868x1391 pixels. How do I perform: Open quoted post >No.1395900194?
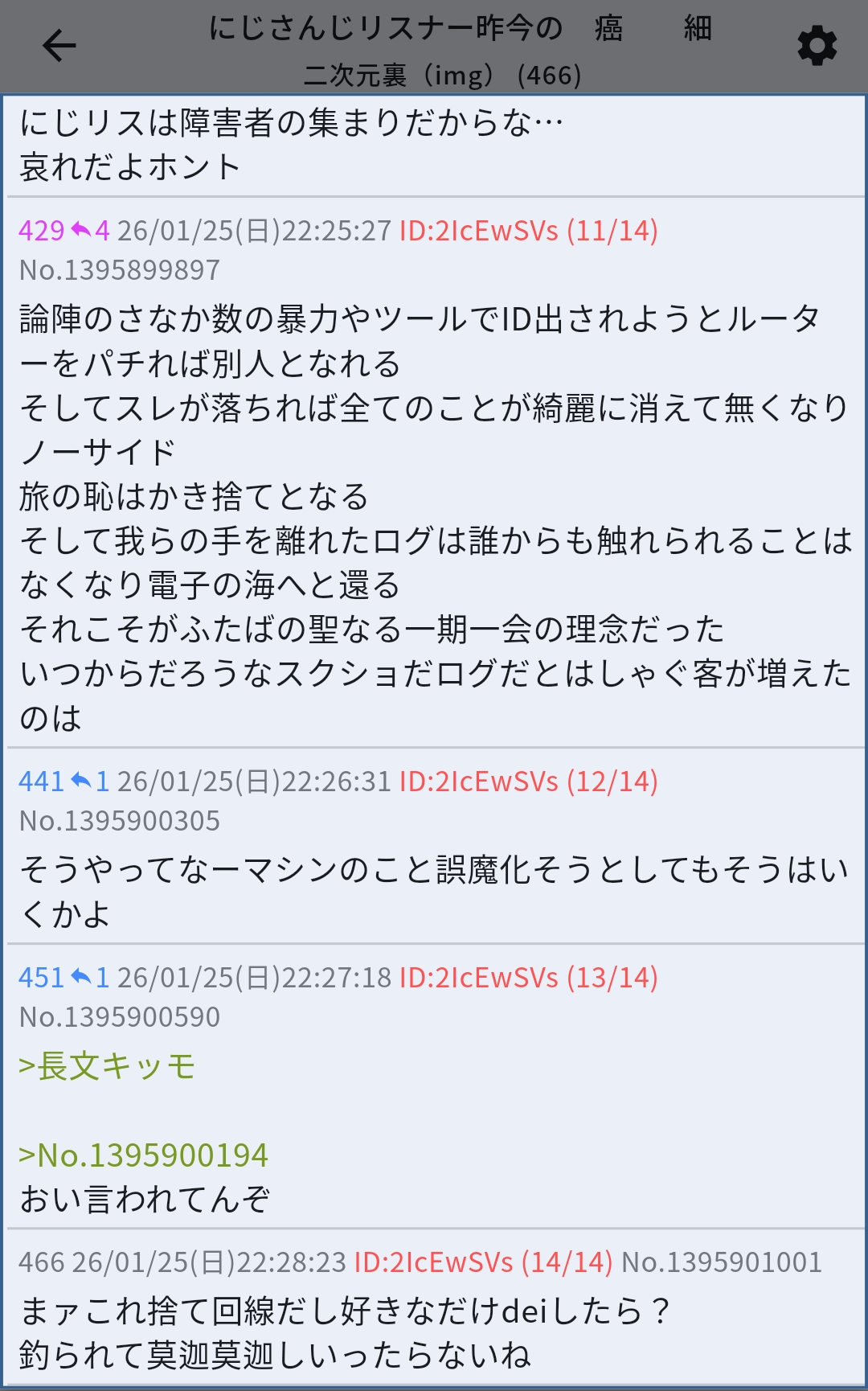pyautogui.click(x=144, y=1155)
